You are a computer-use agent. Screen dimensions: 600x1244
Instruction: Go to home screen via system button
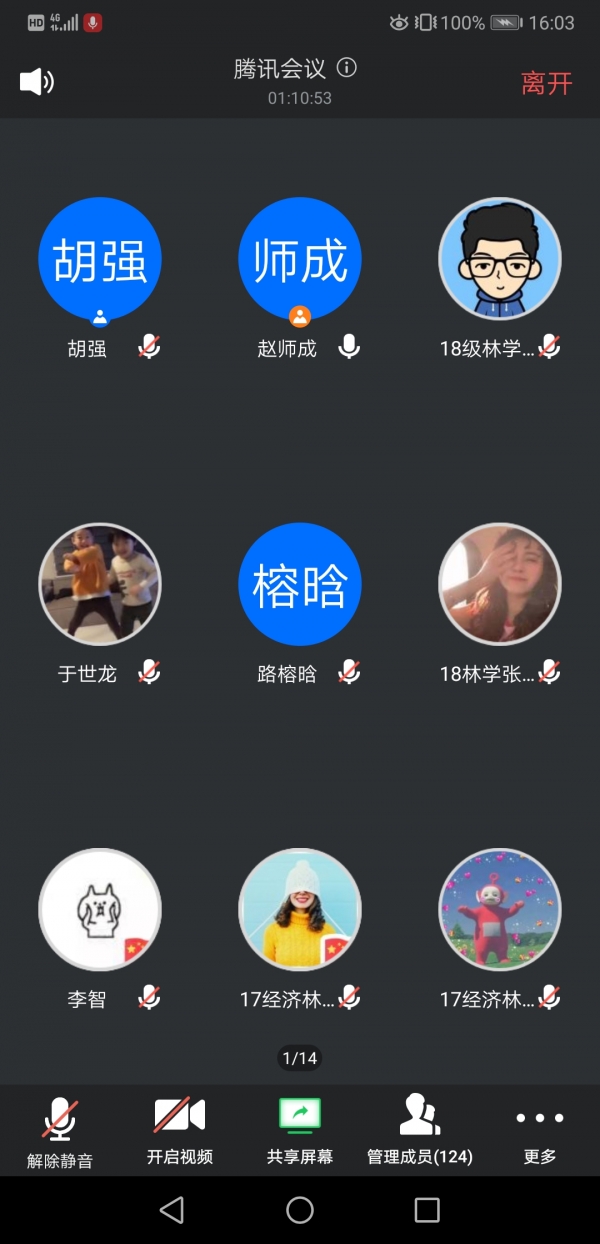[300, 1210]
